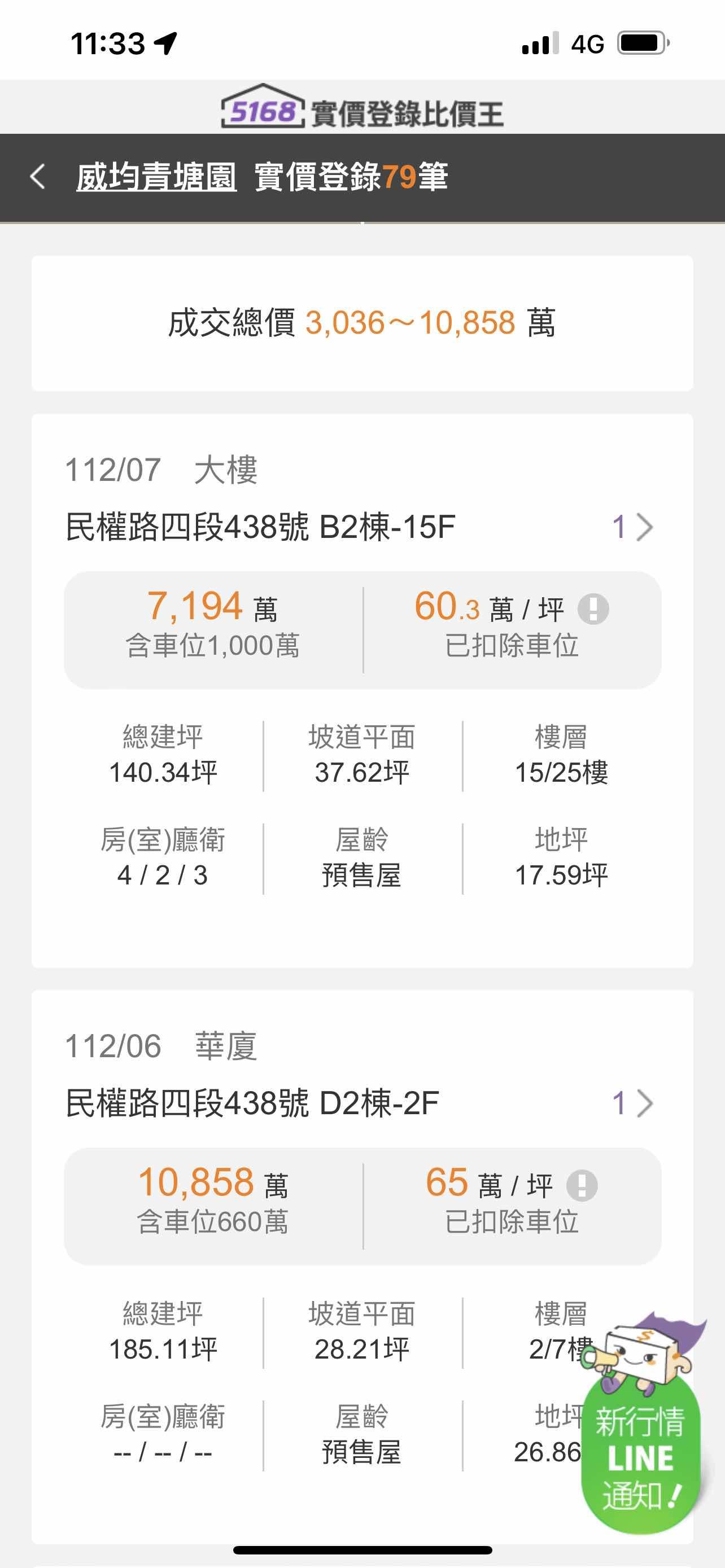Tap the 5168 實價登錄比價王 header logo
Image resolution: width=725 pixels, height=1568 pixels.
tap(362, 108)
